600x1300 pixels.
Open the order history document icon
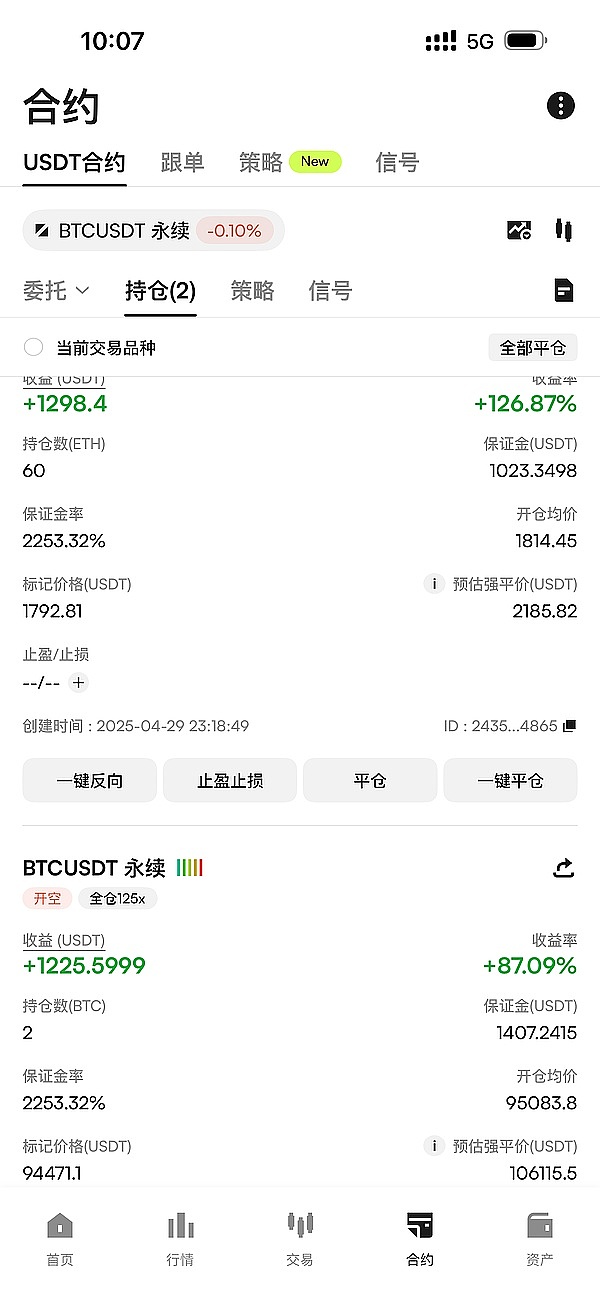tap(564, 291)
